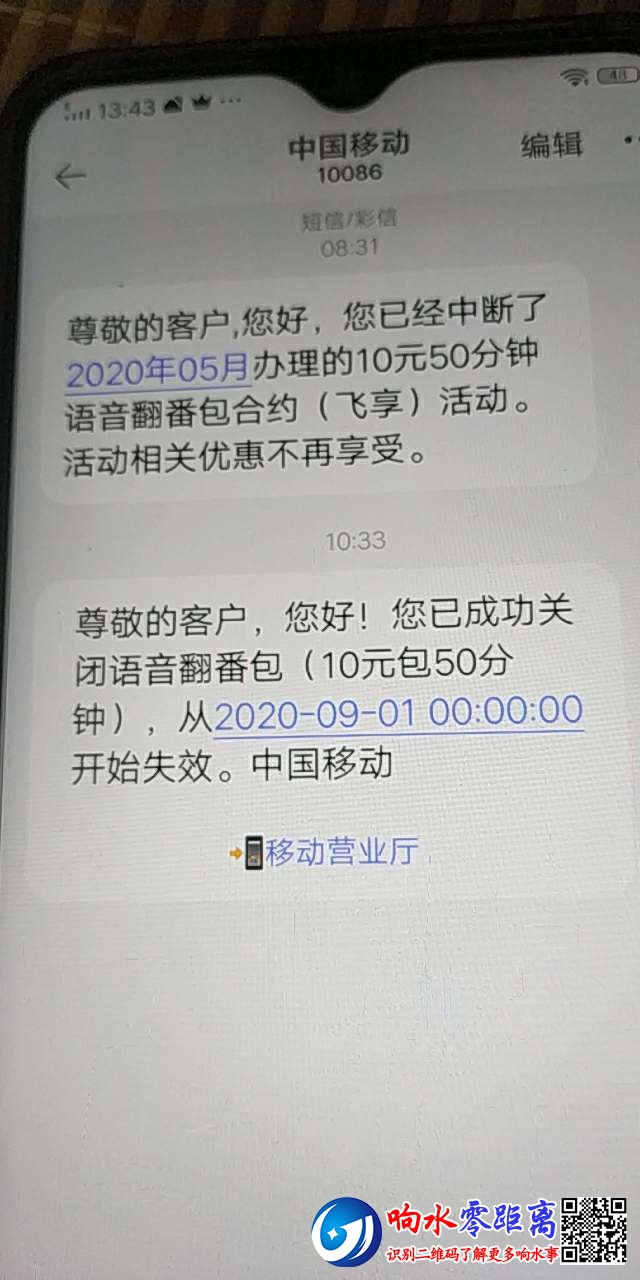
Task: Open the 2020年05月 date link
Action: click(x=158, y=369)
